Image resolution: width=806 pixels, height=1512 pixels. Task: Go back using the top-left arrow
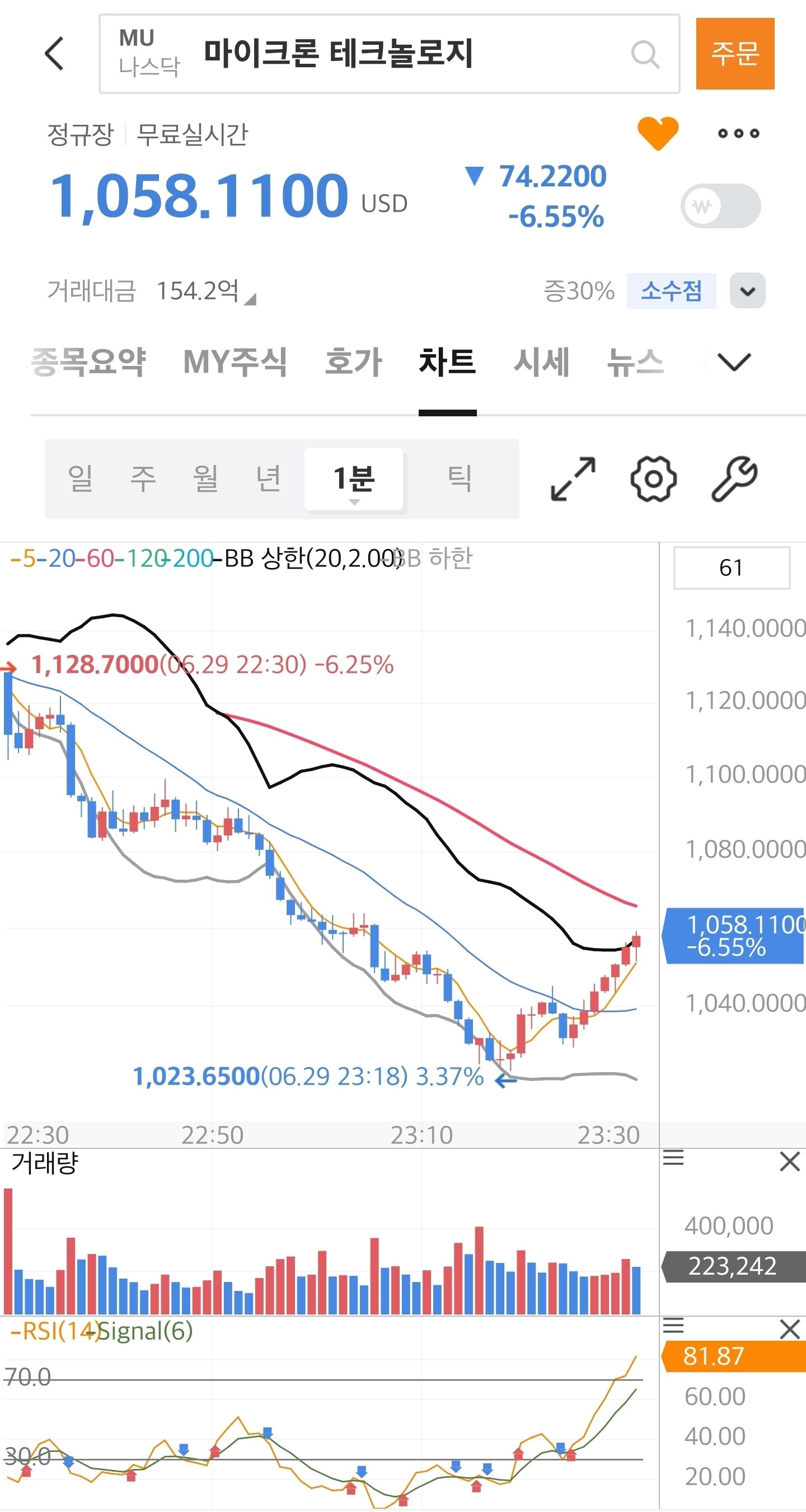click(54, 53)
